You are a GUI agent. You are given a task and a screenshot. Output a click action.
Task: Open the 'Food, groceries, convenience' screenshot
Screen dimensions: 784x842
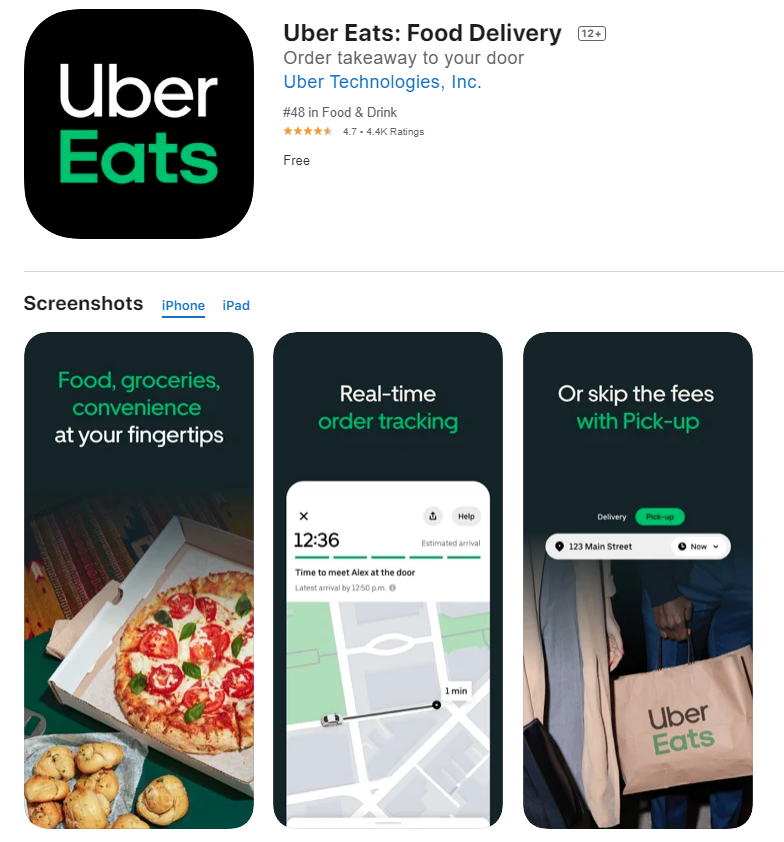pyautogui.click(x=138, y=580)
